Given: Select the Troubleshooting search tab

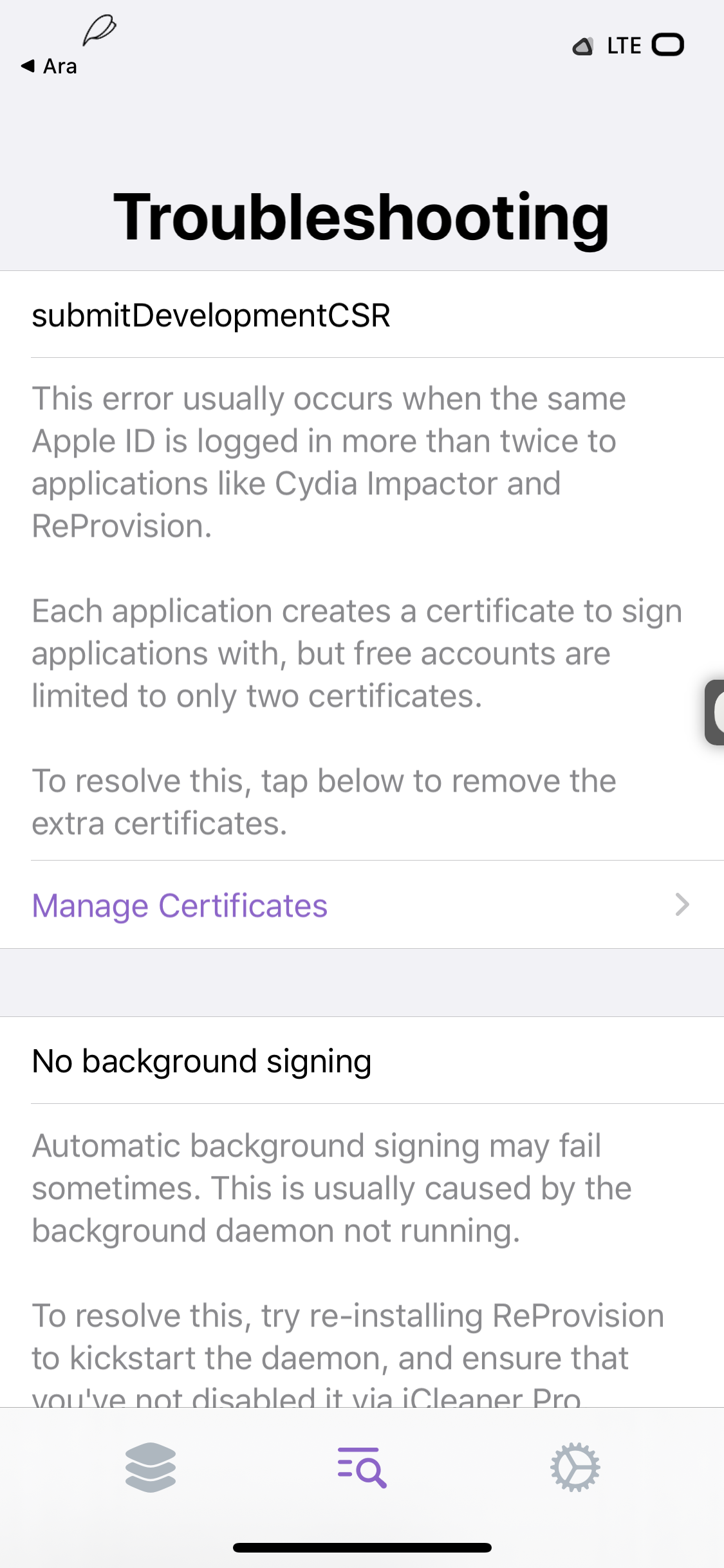Looking at the screenshot, I should (x=362, y=1468).
